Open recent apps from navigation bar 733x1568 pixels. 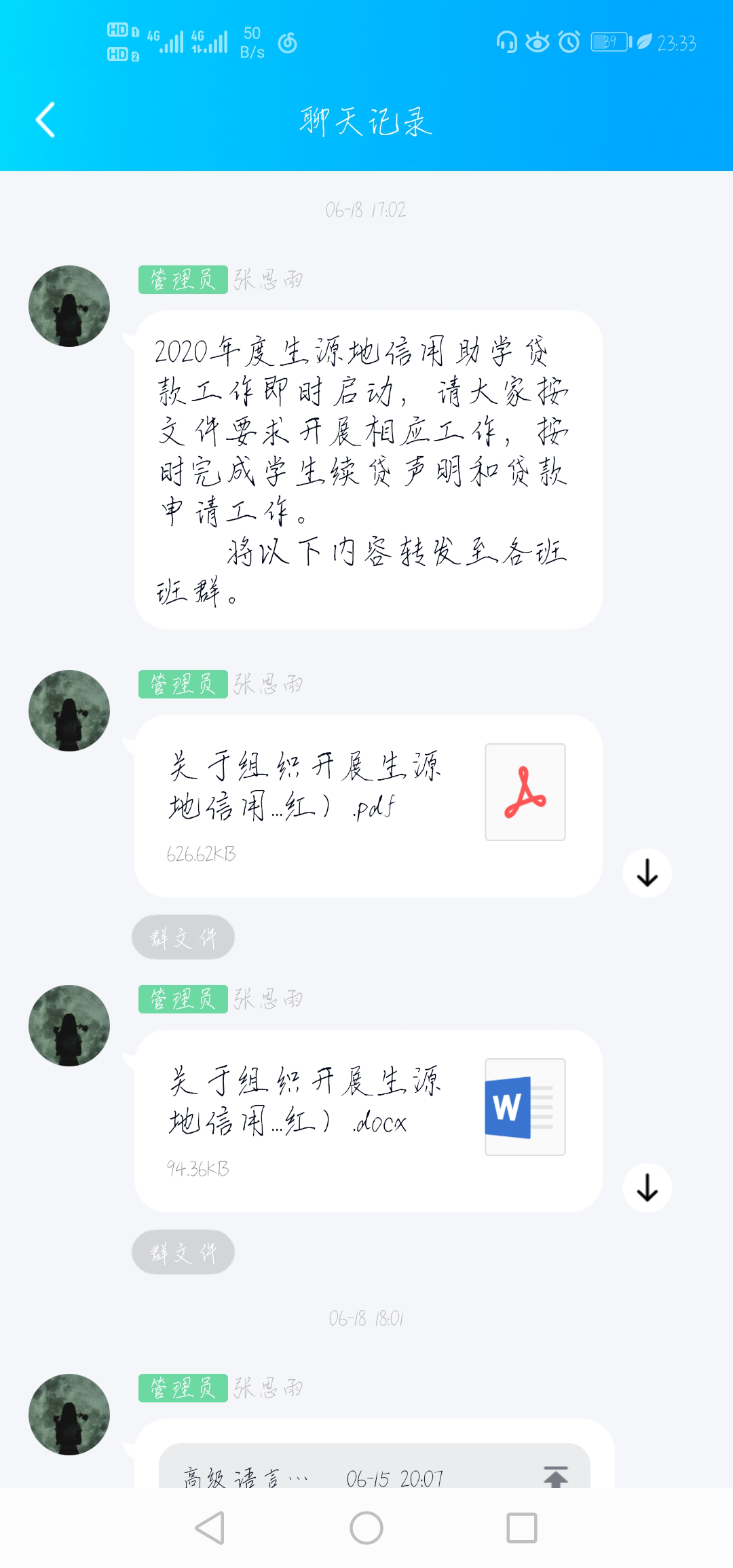(x=521, y=1529)
